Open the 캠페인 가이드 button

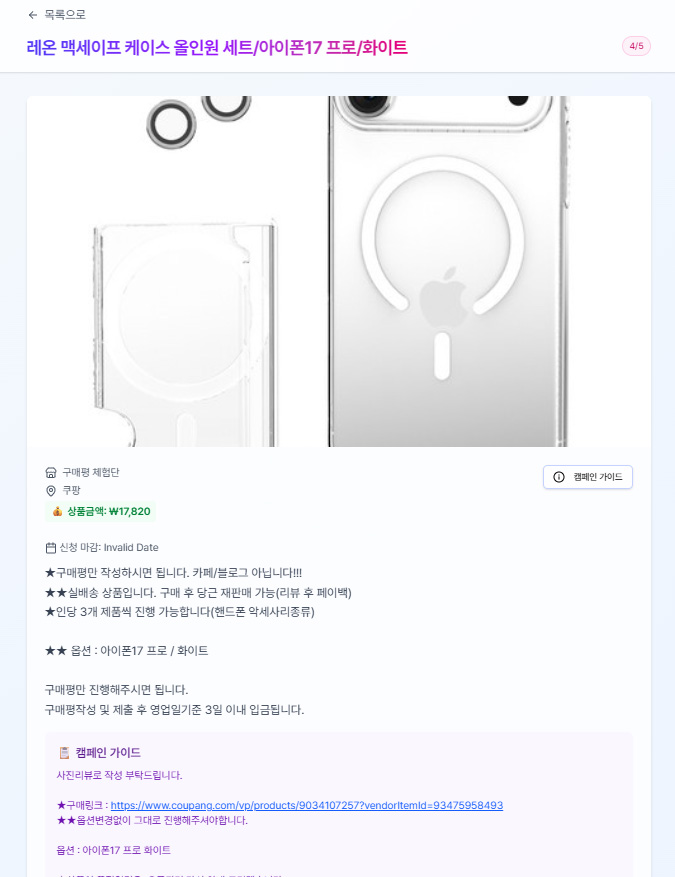588,477
